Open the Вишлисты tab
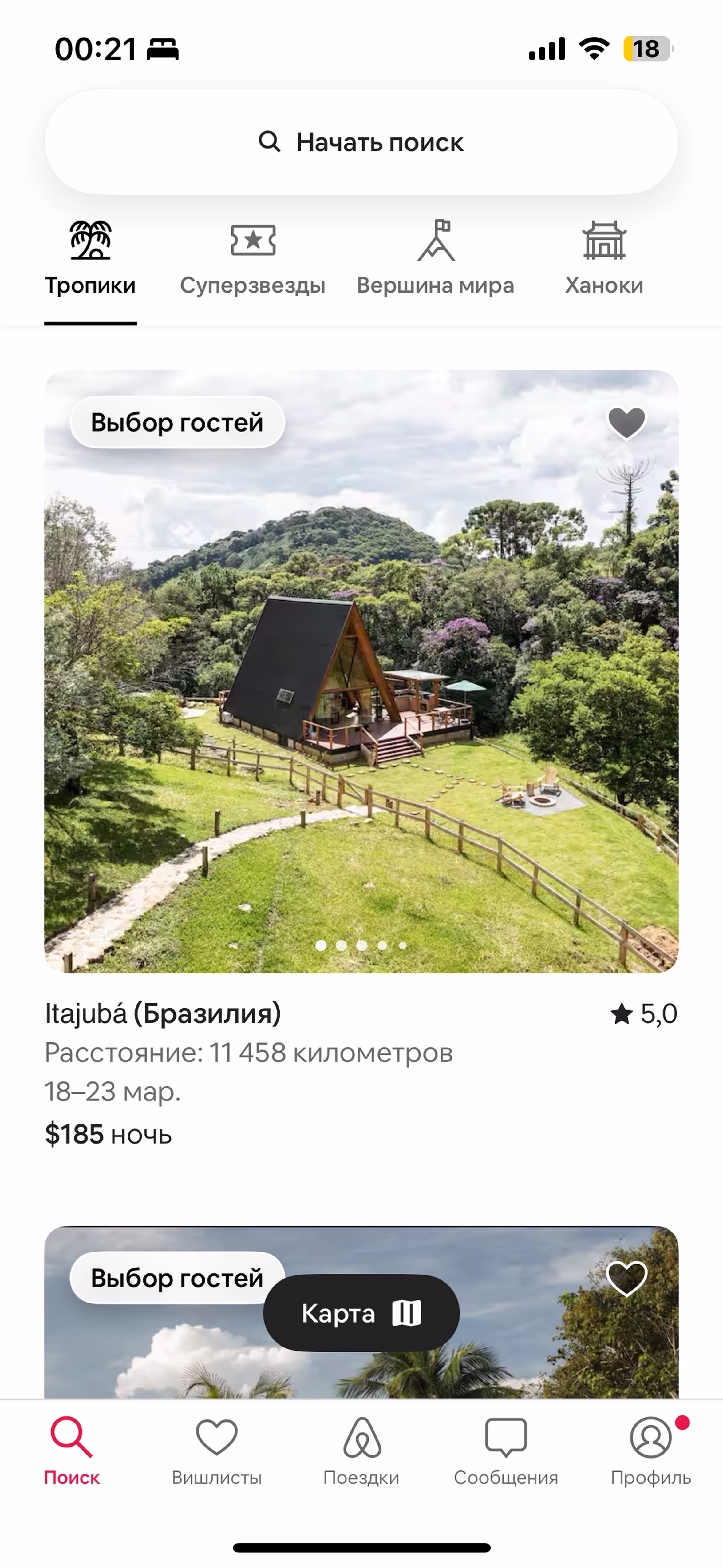Image resolution: width=723 pixels, height=1568 pixels. coord(217,1452)
